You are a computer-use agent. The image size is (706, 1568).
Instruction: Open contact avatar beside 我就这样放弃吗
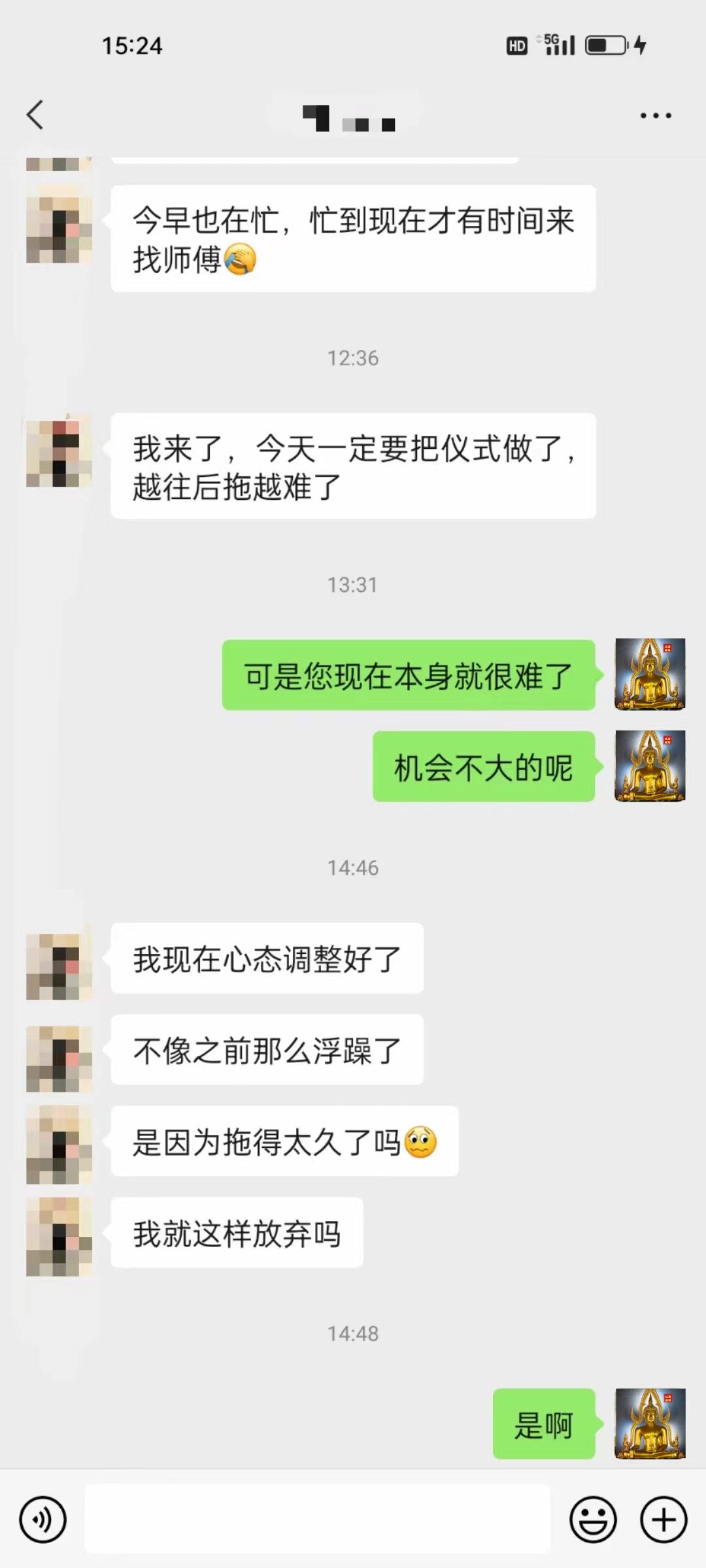tap(59, 1236)
